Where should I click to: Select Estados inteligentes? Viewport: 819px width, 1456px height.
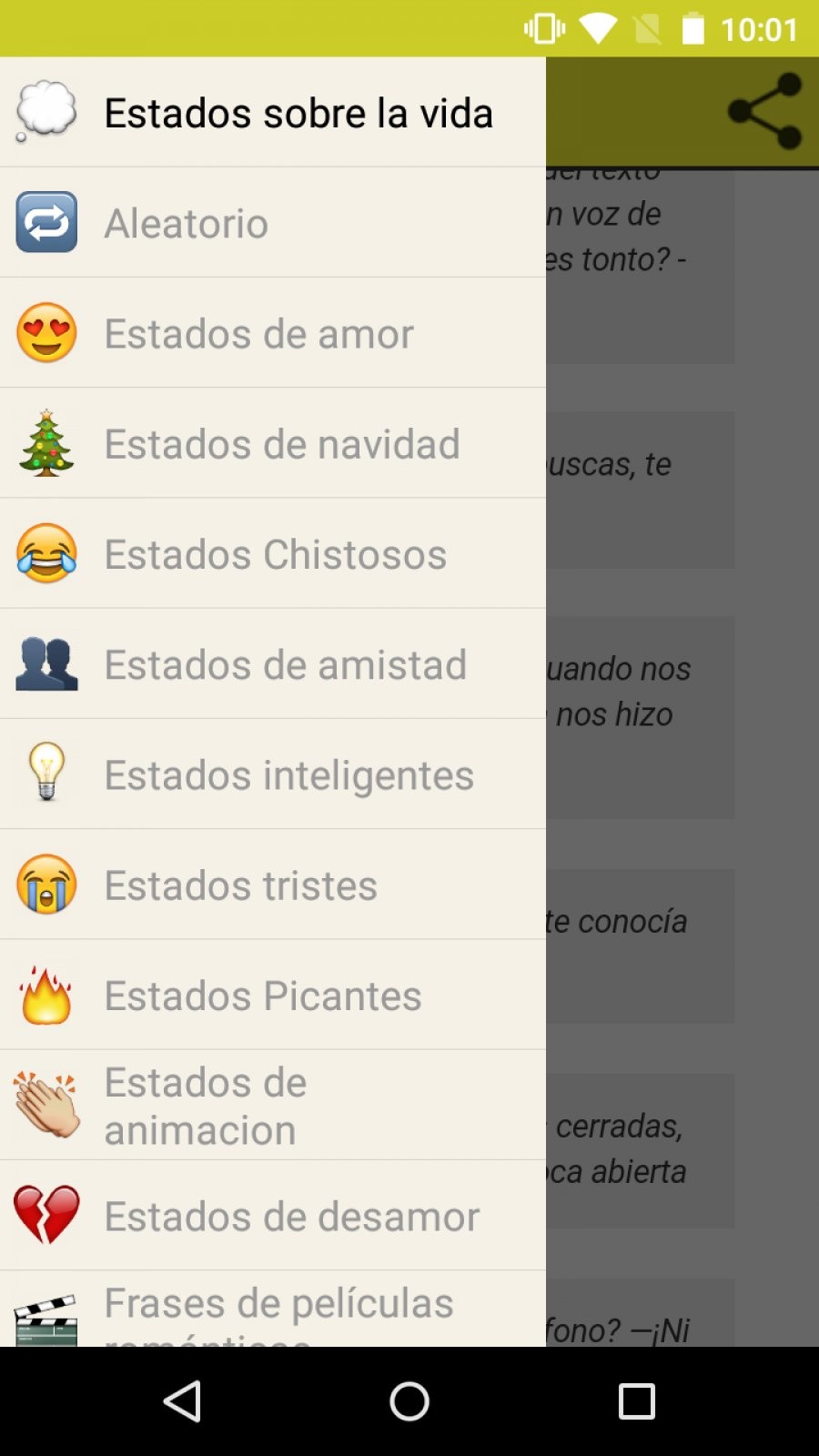pos(273,775)
